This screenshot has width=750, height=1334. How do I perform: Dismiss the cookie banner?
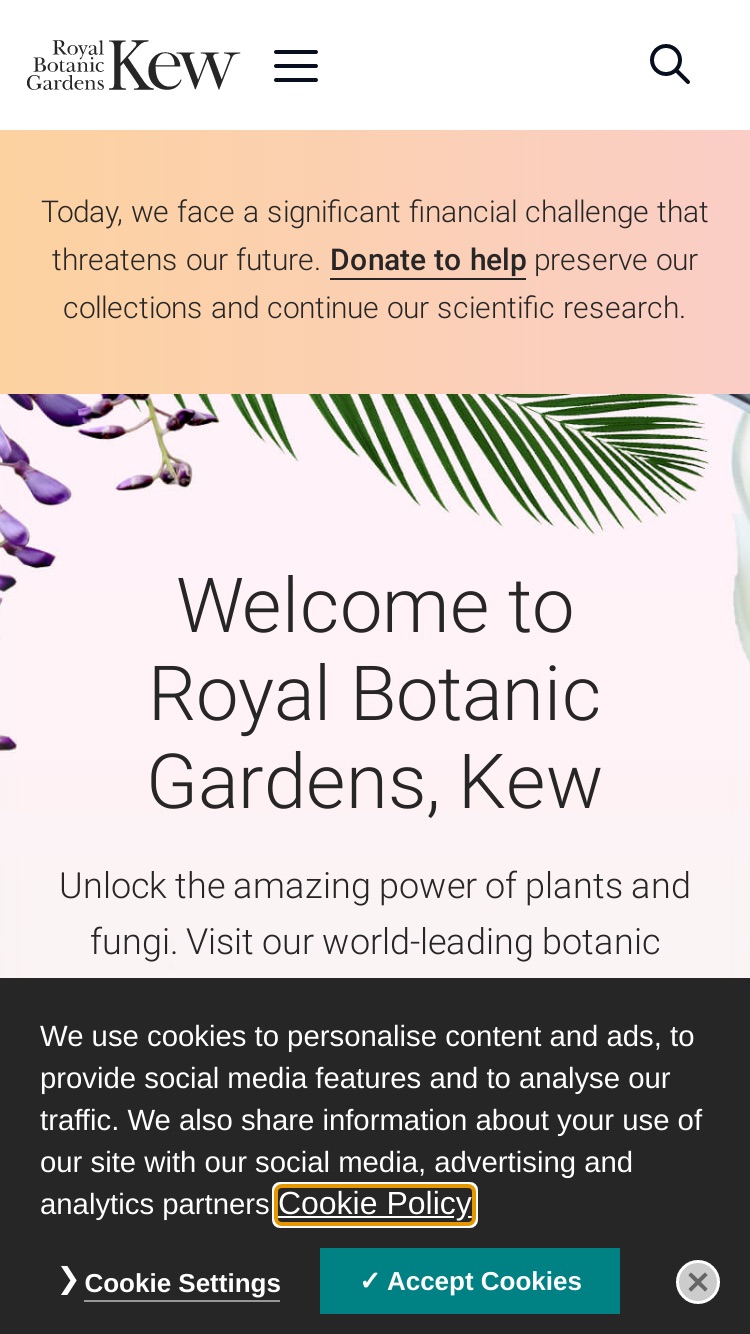click(x=698, y=1282)
